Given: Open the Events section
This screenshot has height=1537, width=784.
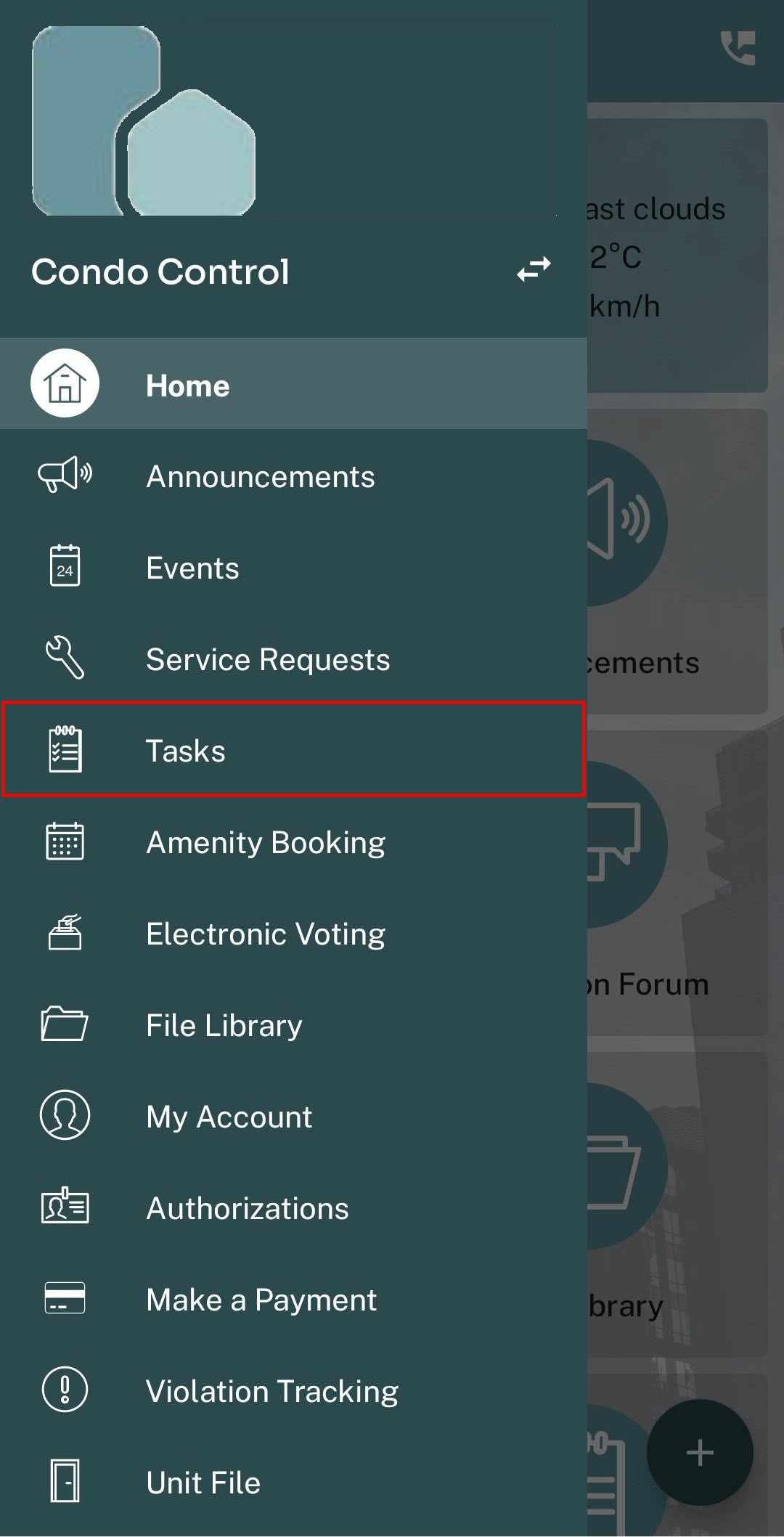Looking at the screenshot, I should point(192,568).
